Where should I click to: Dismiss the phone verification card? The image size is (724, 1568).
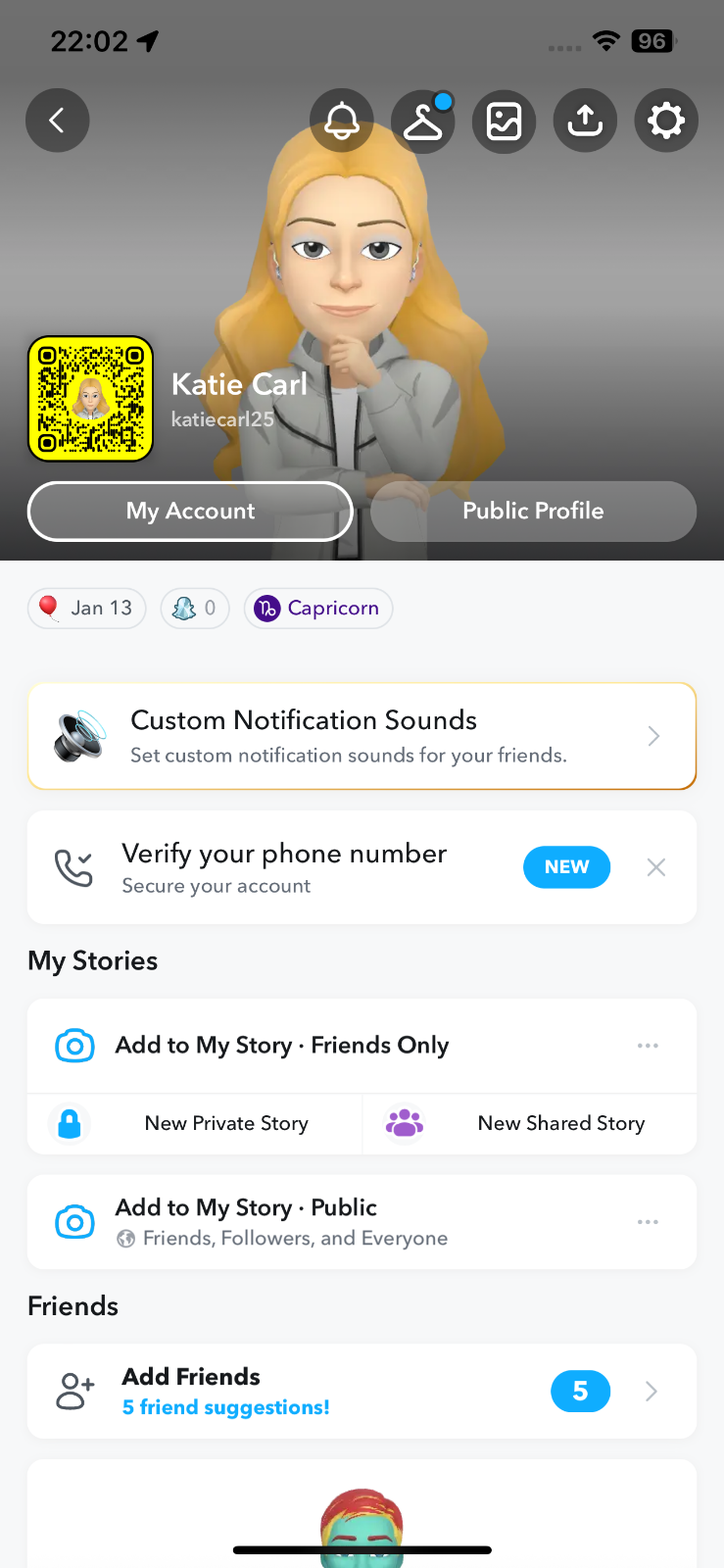point(656,867)
